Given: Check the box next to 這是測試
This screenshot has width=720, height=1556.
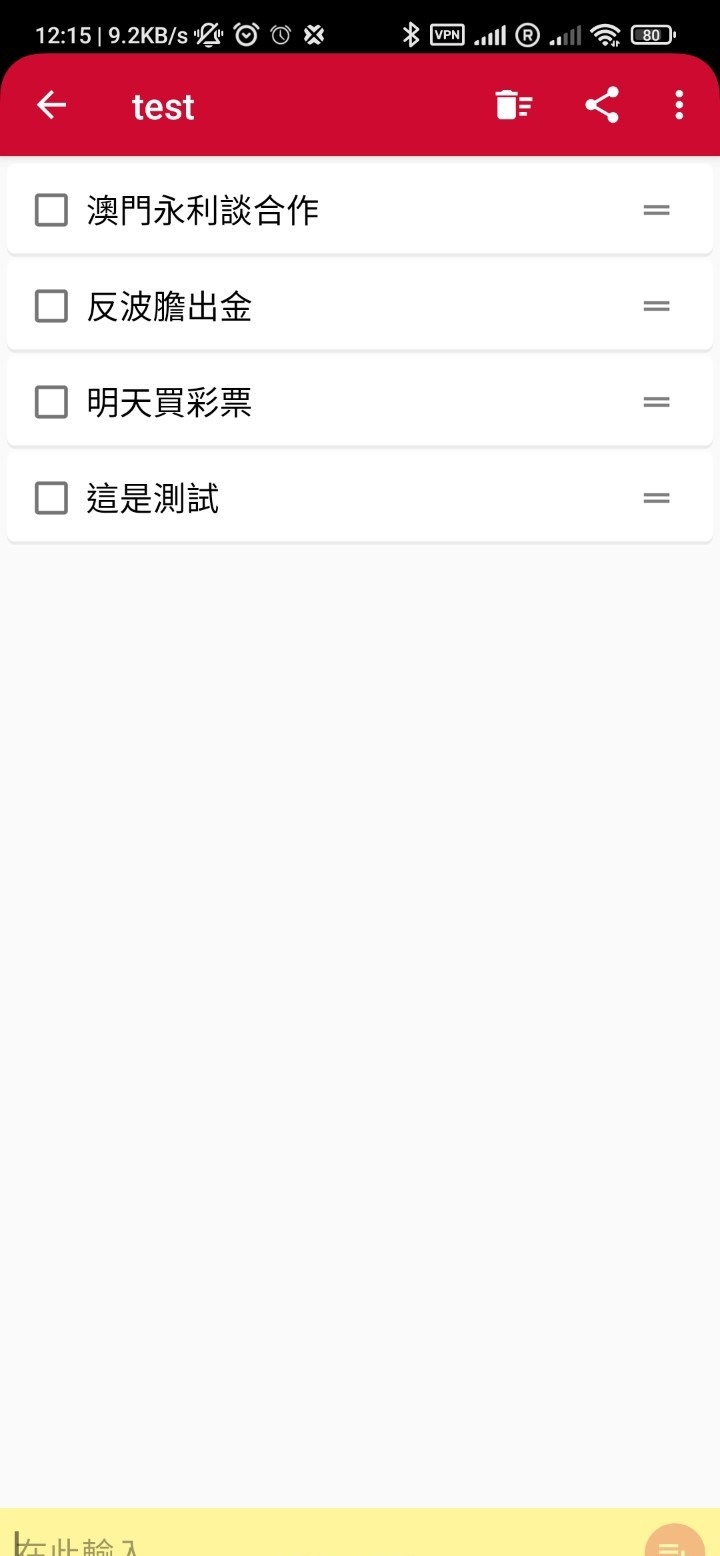Looking at the screenshot, I should click(x=50, y=498).
